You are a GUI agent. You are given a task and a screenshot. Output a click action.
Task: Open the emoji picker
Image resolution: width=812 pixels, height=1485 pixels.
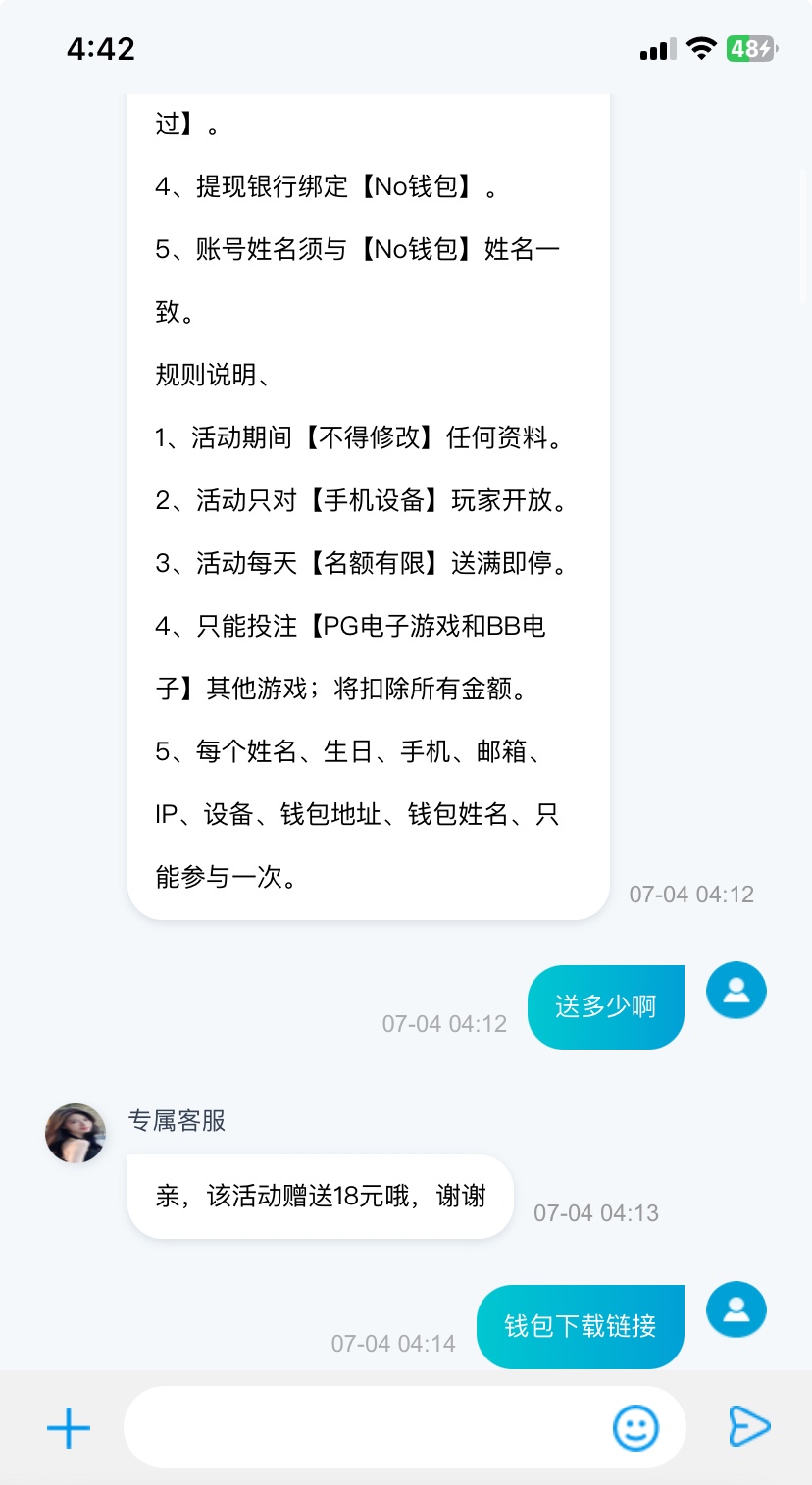(x=635, y=1427)
